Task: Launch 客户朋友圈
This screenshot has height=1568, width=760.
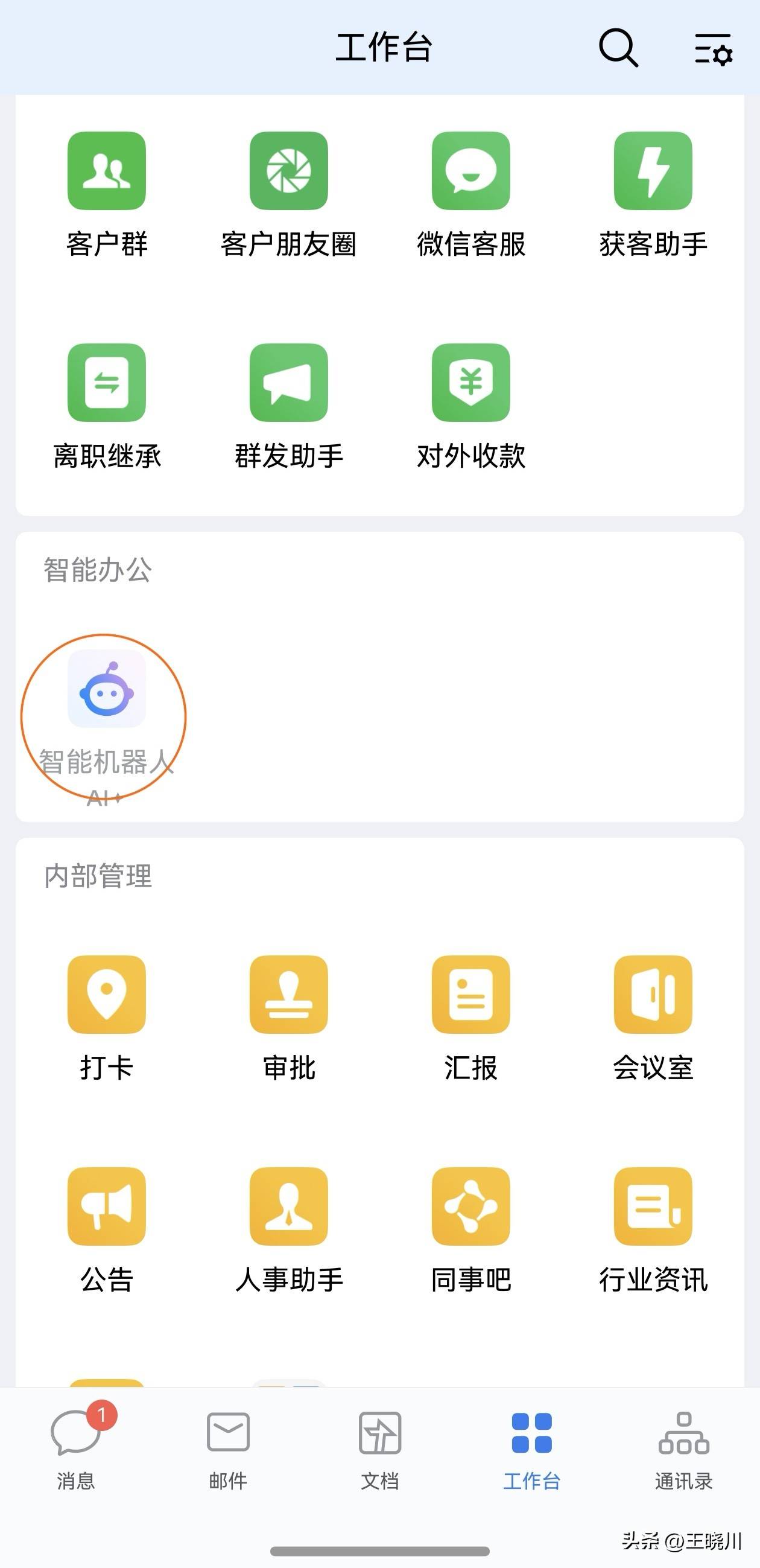Action: [288, 171]
